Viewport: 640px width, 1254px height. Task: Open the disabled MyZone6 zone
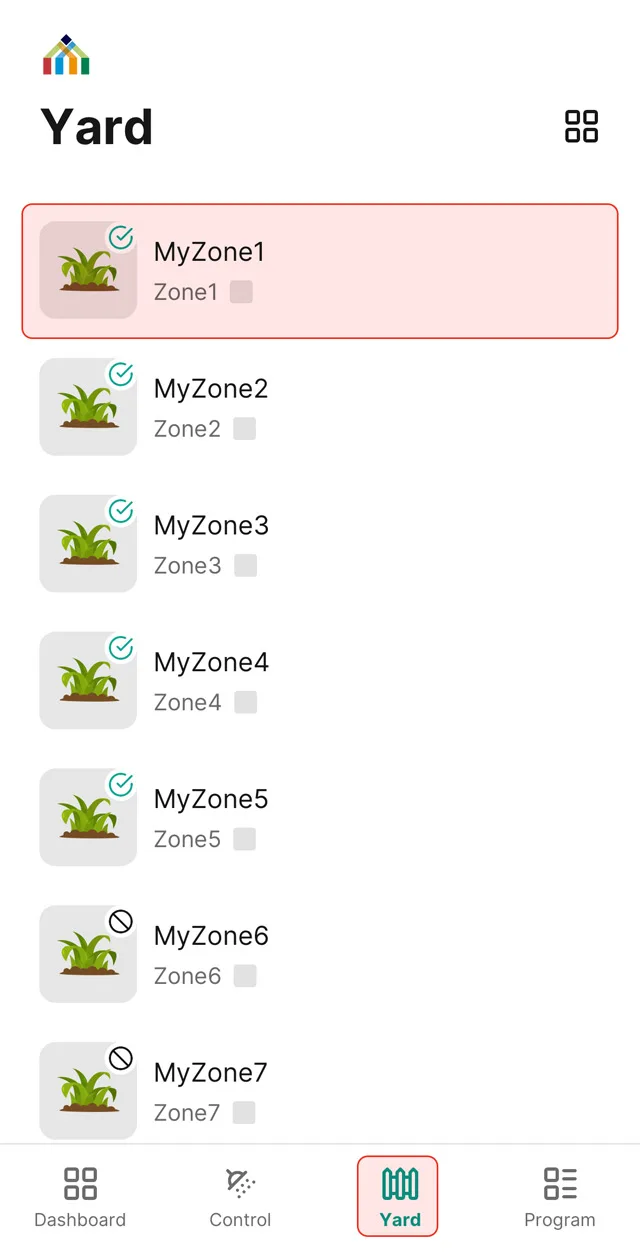point(320,956)
